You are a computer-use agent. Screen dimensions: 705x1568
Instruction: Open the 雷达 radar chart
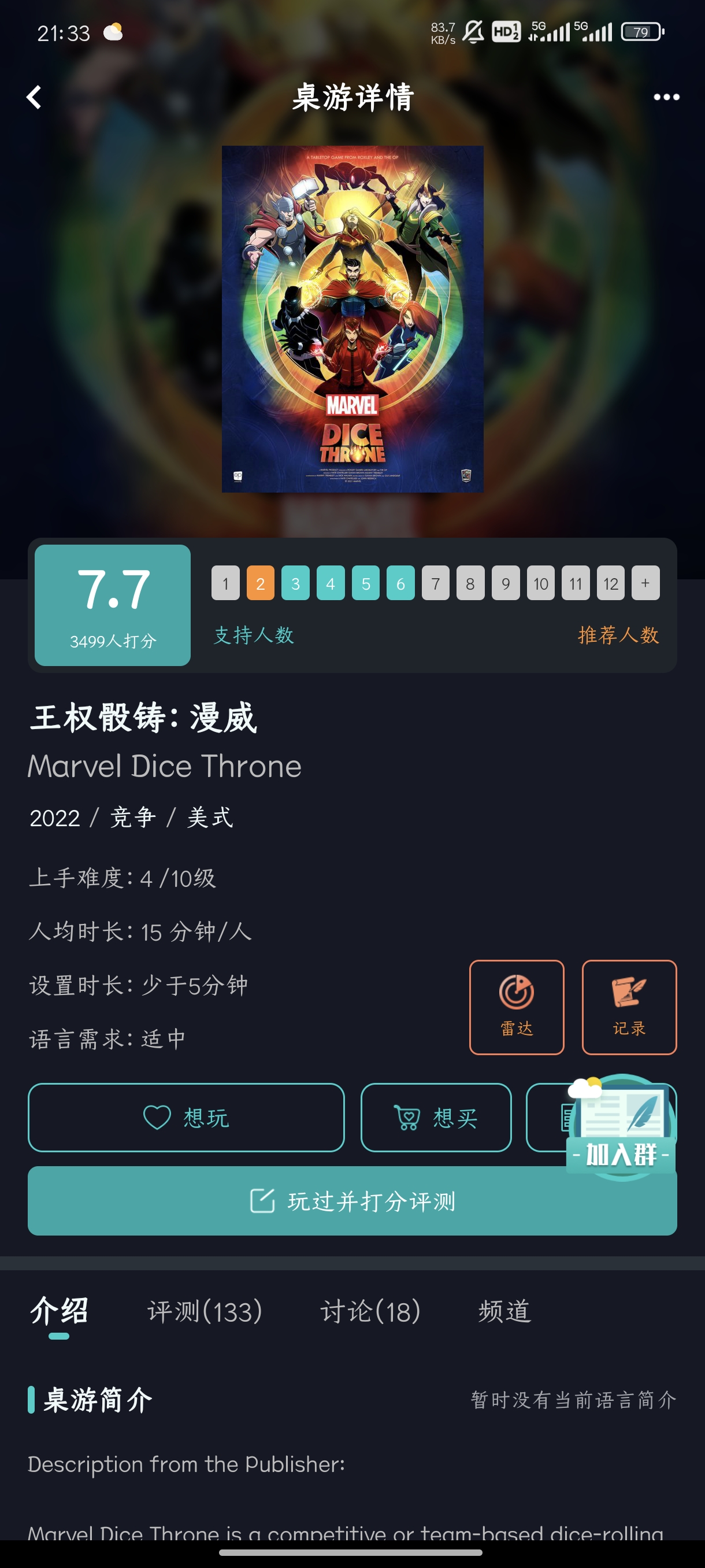pos(517,1007)
